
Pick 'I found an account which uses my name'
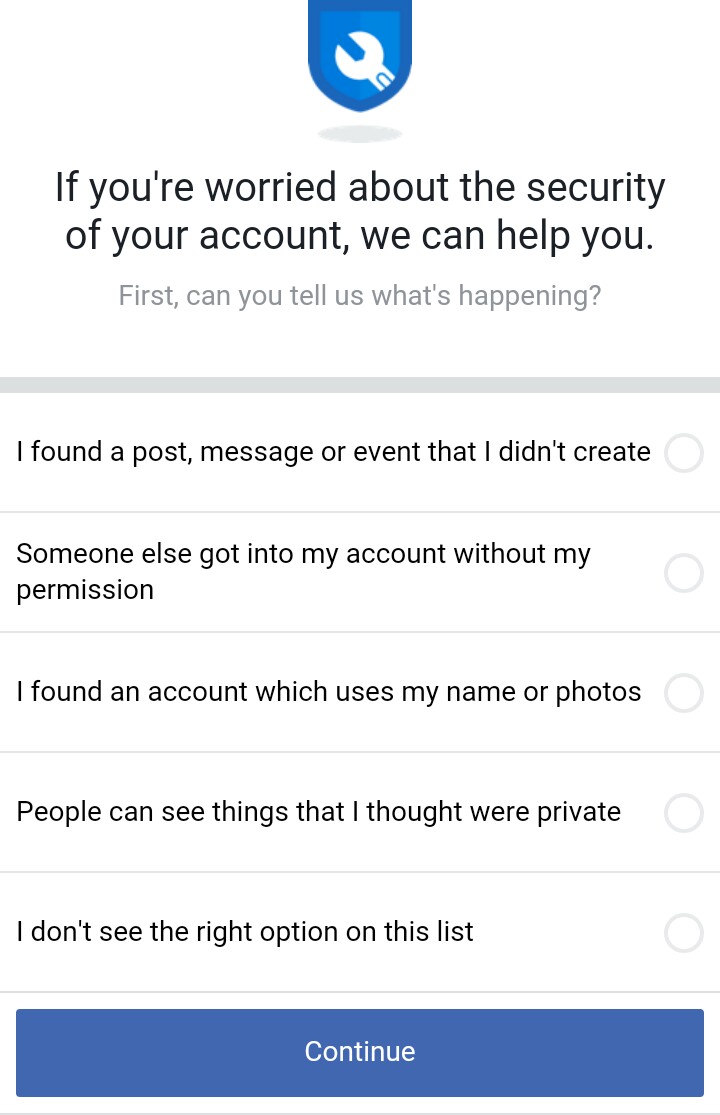[684, 692]
